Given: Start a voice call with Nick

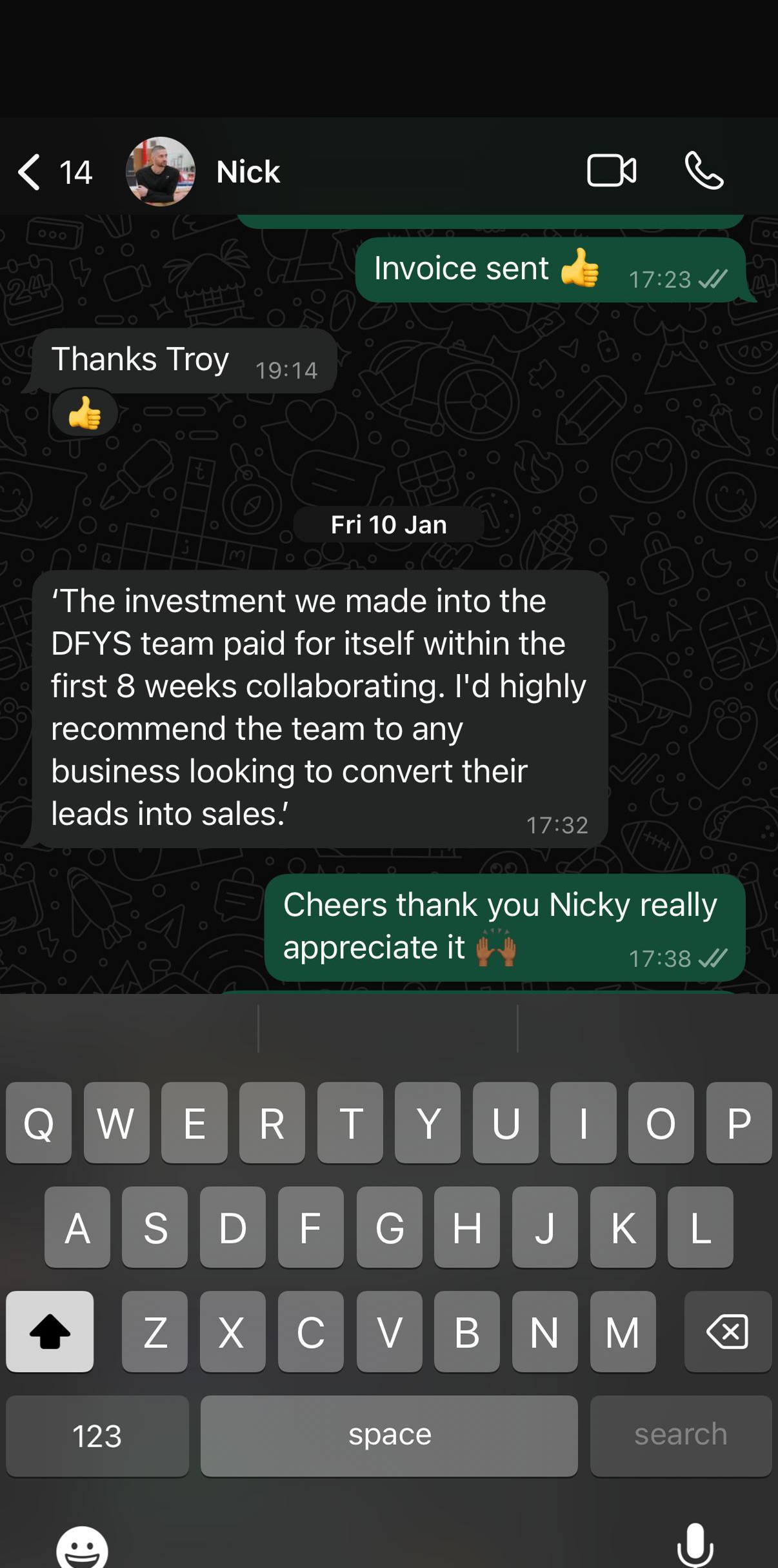Looking at the screenshot, I should [x=704, y=171].
